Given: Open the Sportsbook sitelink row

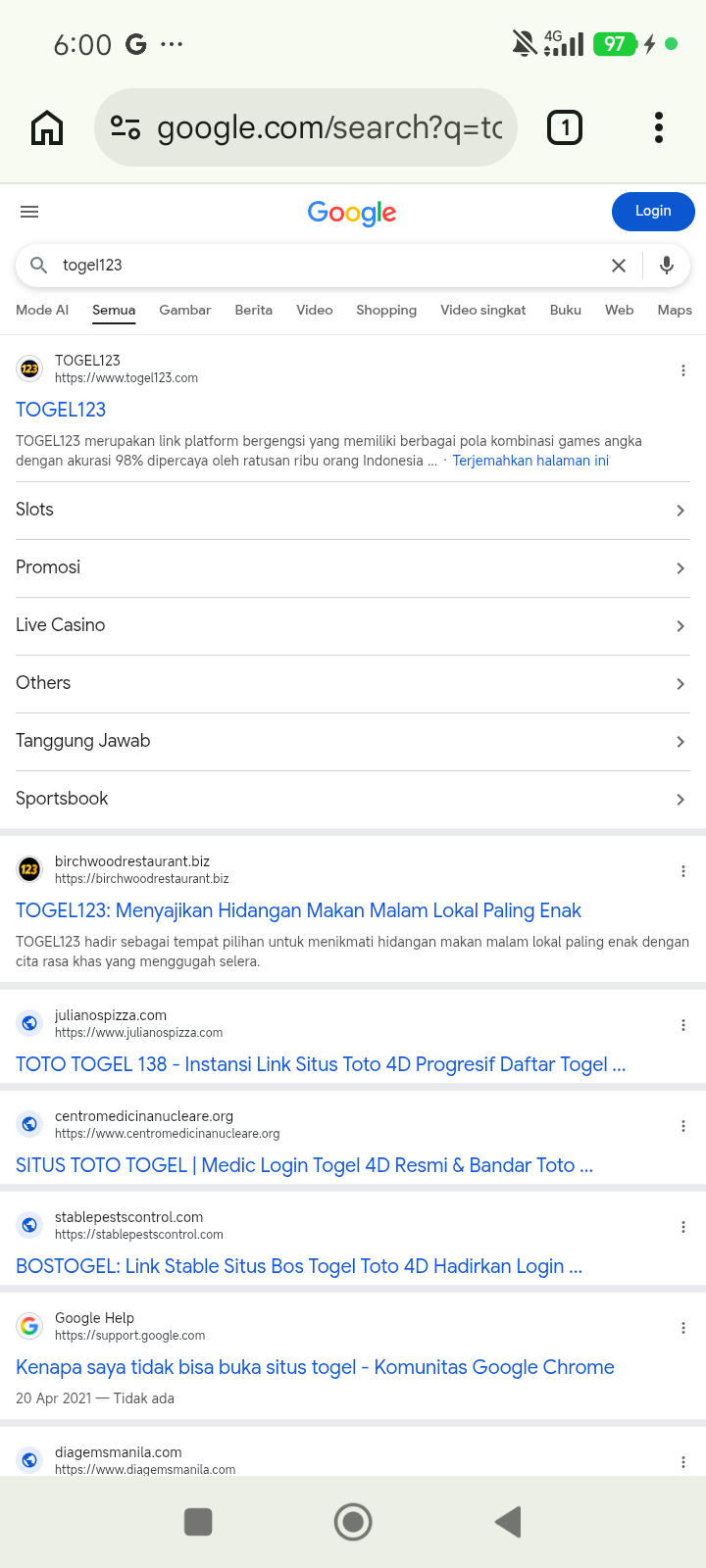Looking at the screenshot, I should tap(353, 800).
